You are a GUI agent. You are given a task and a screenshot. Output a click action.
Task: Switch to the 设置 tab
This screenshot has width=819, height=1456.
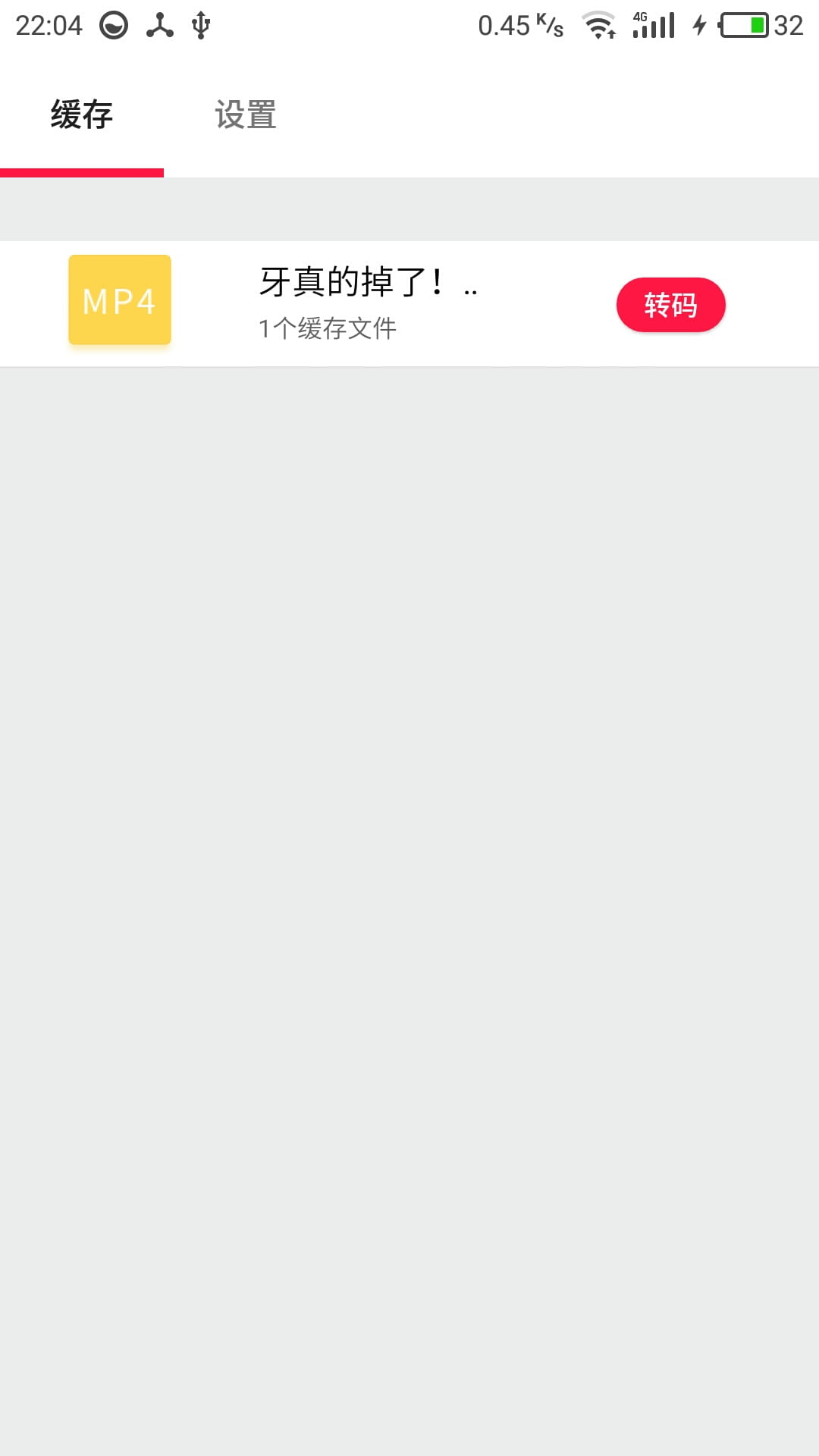click(x=246, y=114)
